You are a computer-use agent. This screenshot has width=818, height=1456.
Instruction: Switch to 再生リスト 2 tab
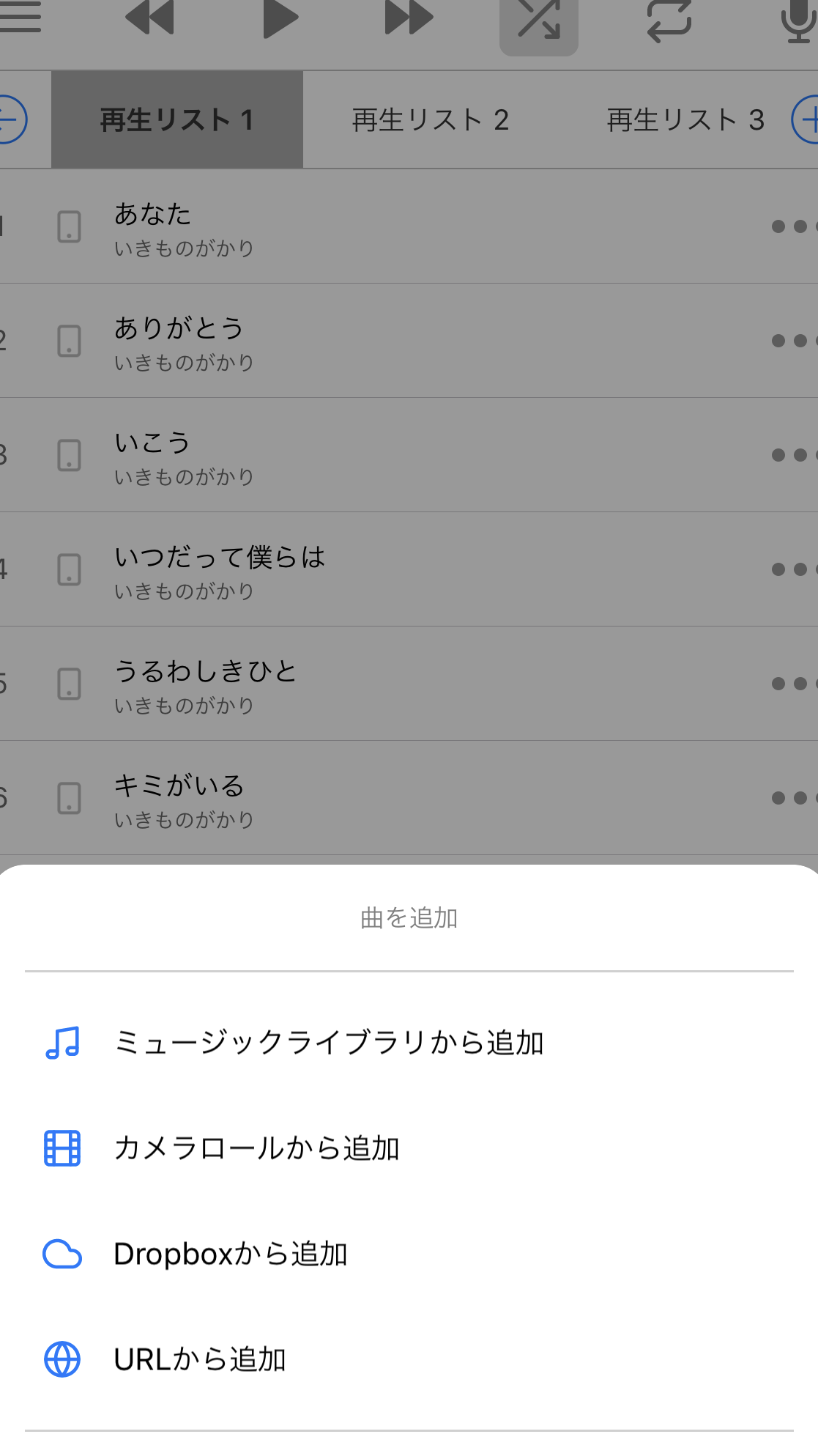432,119
